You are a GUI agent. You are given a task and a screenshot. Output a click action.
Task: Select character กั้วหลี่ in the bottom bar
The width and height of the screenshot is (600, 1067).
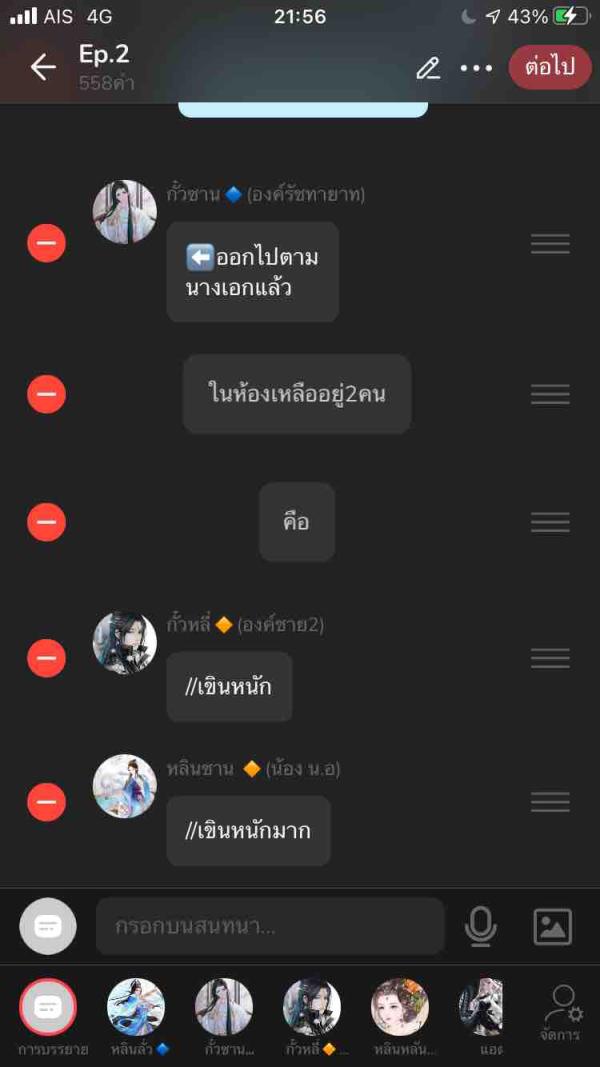click(x=312, y=1008)
